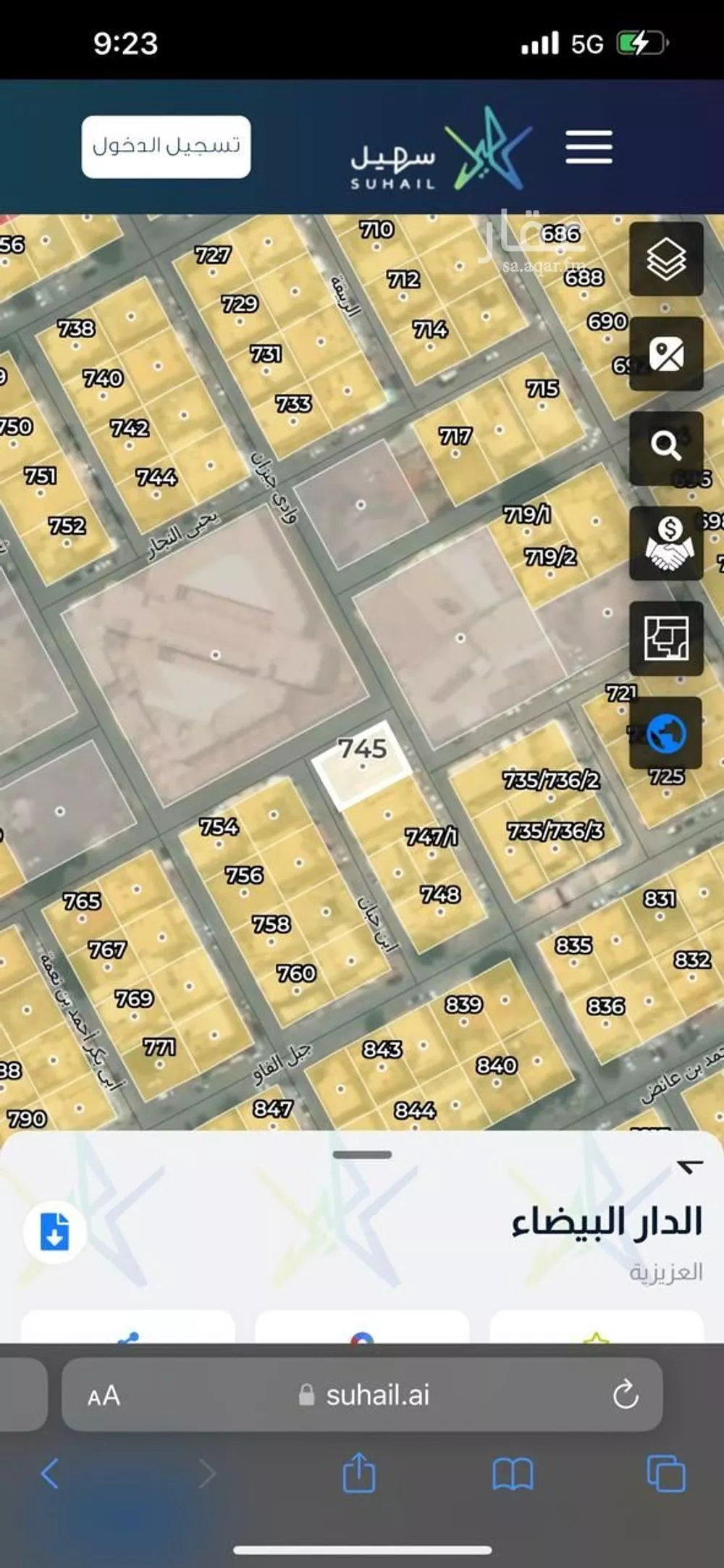Image resolution: width=724 pixels, height=1568 pixels.
Task: Open the deals handshake icon
Action: click(x=666, y=543)
